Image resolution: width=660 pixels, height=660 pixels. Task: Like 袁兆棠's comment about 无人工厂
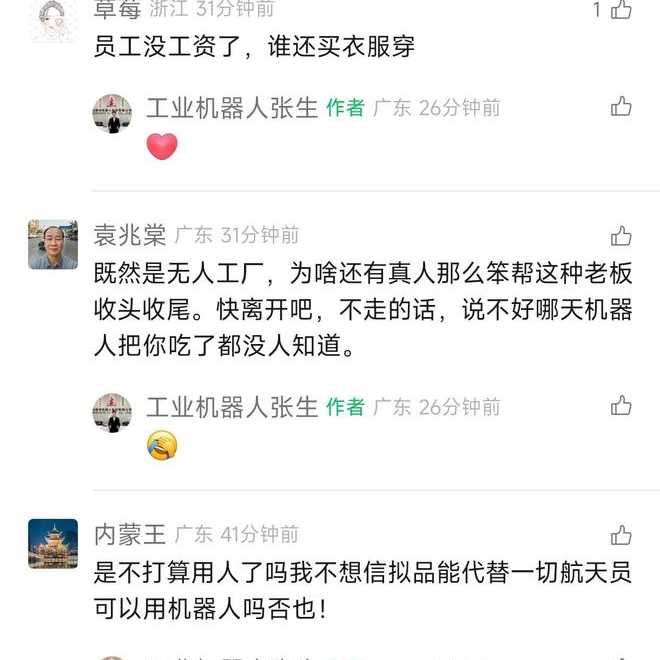tap(621, 236)
